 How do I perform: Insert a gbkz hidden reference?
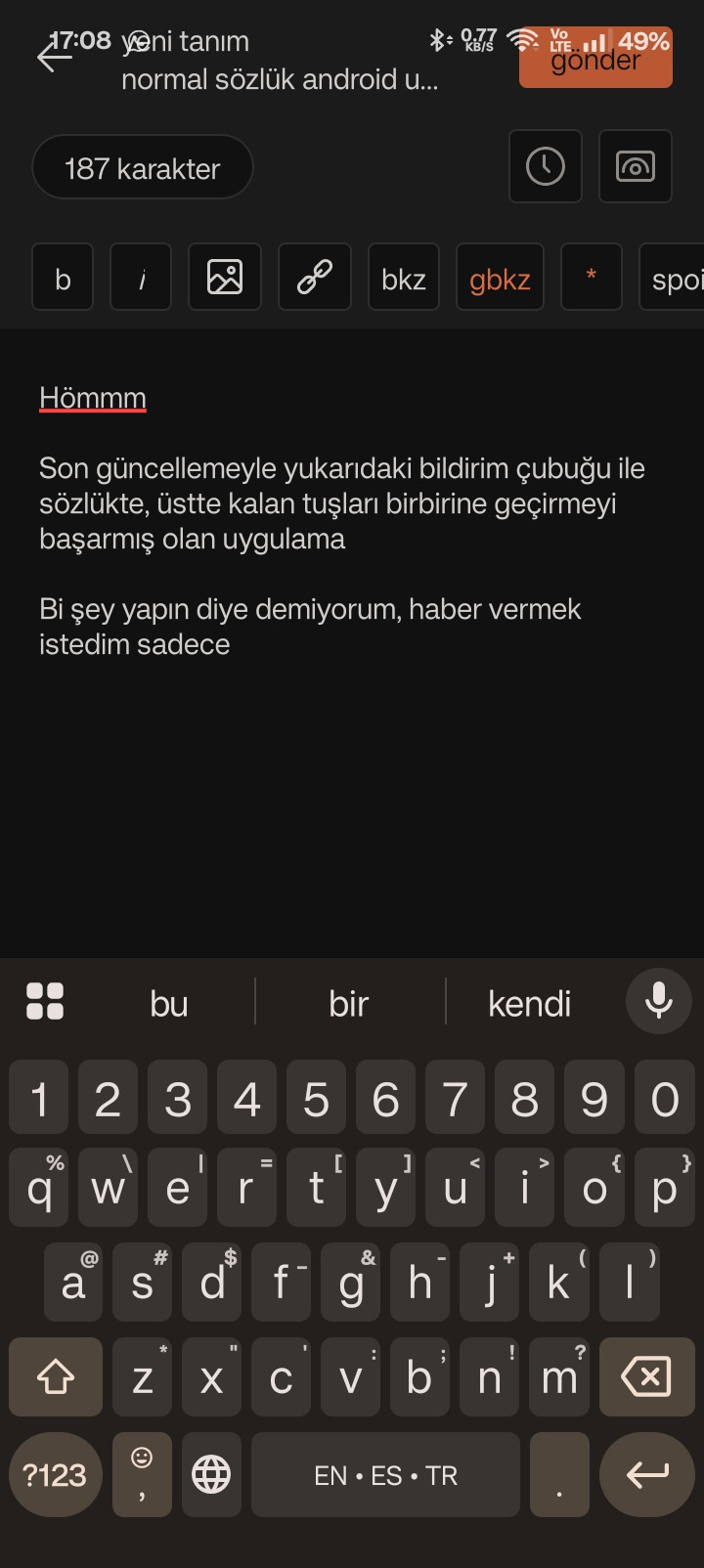[500, 279]
